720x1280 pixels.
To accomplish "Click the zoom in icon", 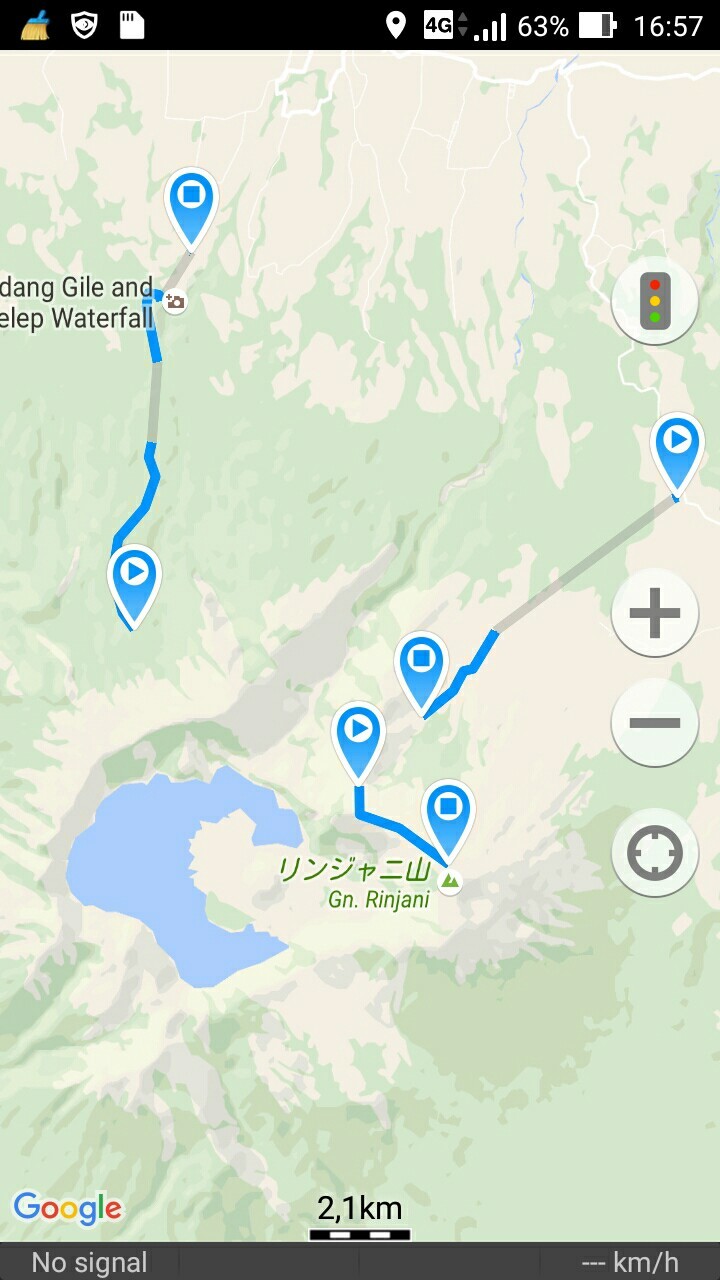I will [x=654, y=612].
